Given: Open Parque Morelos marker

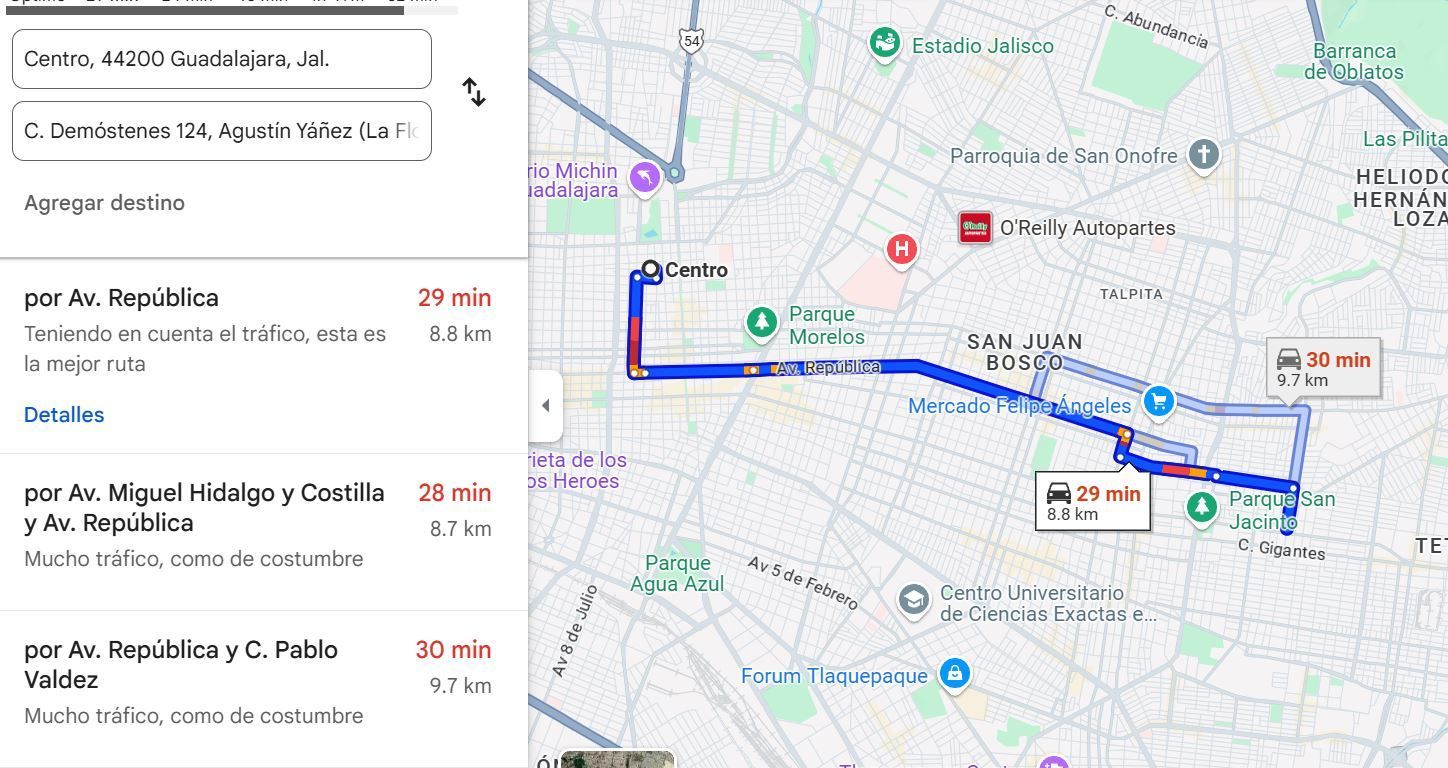Looking at the screenshot, I should pos(762,322).
